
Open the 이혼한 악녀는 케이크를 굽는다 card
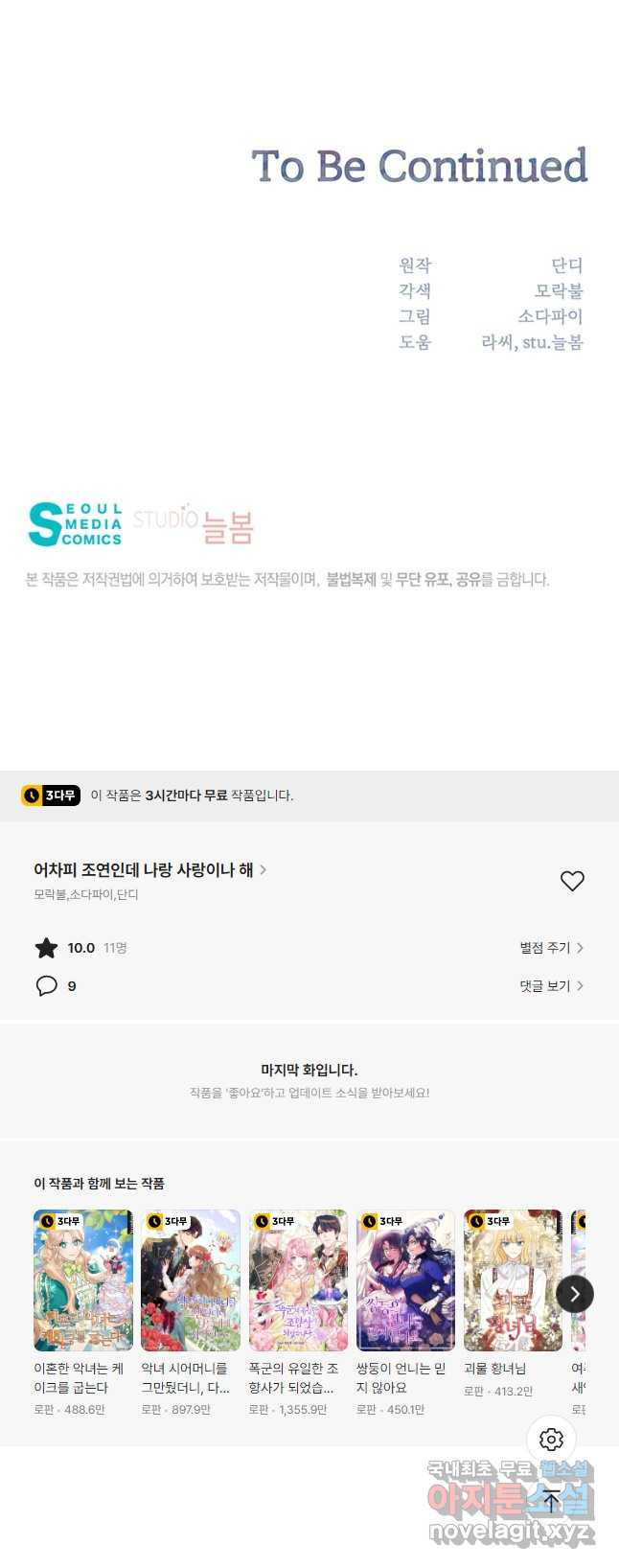pos(83,1280)
